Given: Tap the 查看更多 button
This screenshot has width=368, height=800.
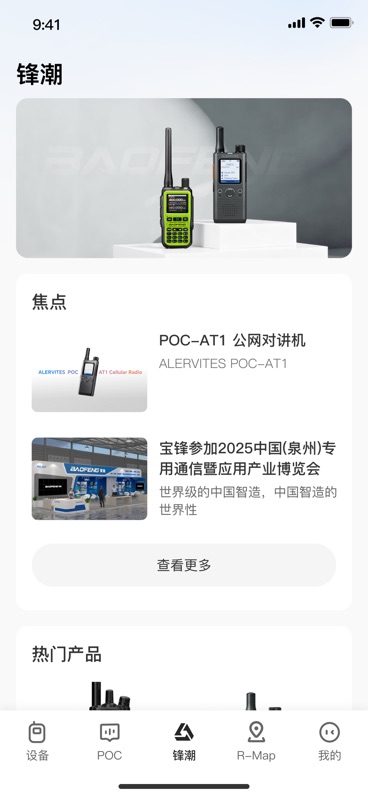Looking at the screenshot, I should (184, 565).
